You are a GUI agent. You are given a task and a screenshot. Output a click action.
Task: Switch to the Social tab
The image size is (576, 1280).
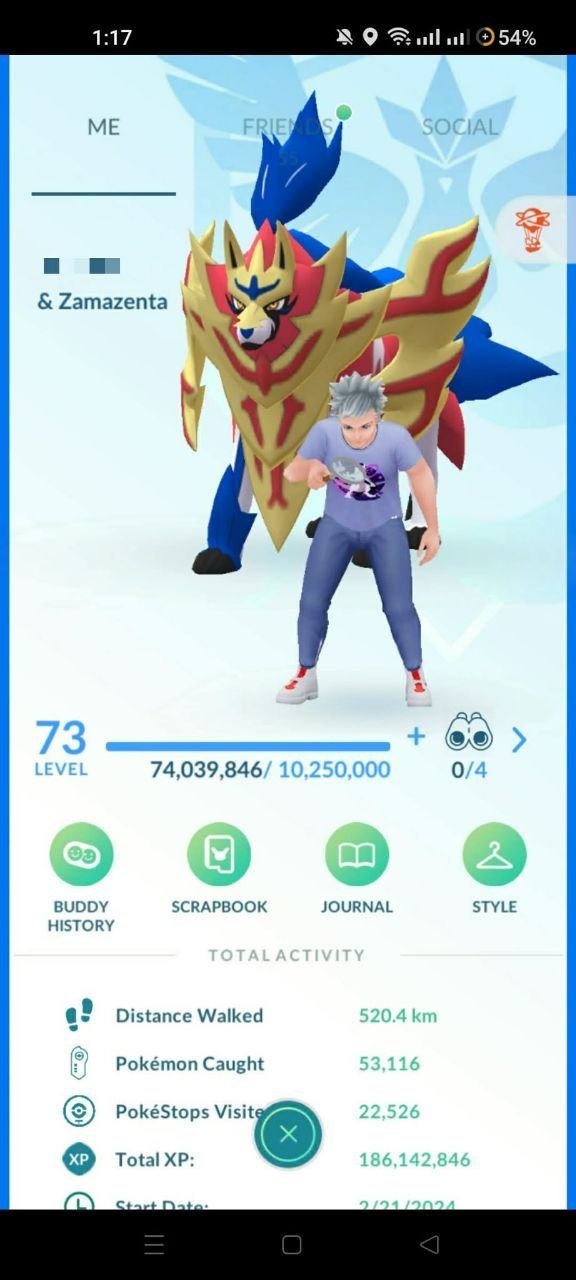(x=459, y=127)
